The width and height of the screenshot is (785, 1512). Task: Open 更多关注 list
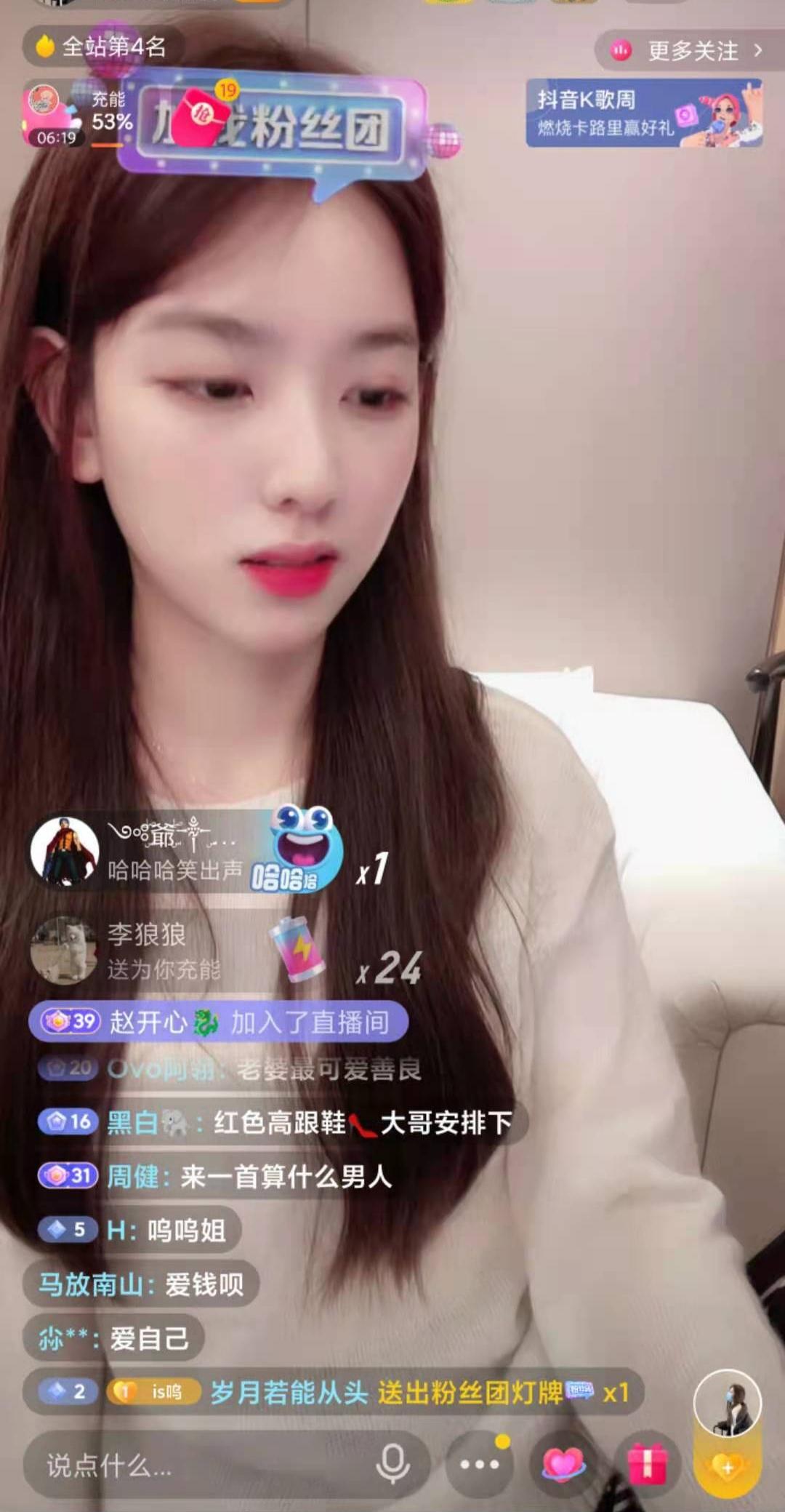[687, 50]
